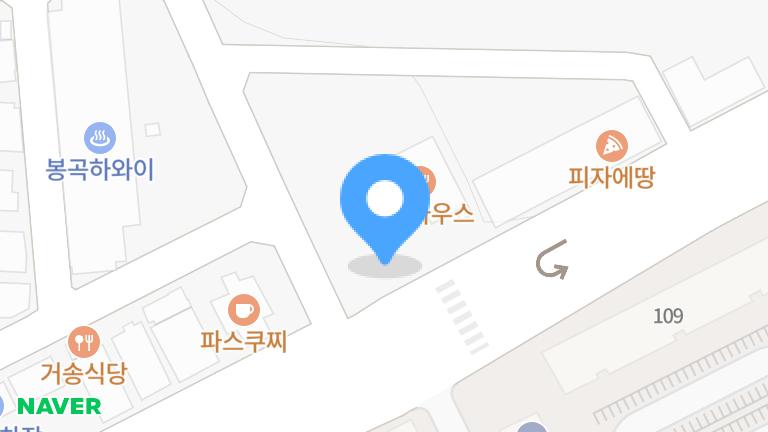Select the 파스쿠찌 cafe marker

[244, 310]
